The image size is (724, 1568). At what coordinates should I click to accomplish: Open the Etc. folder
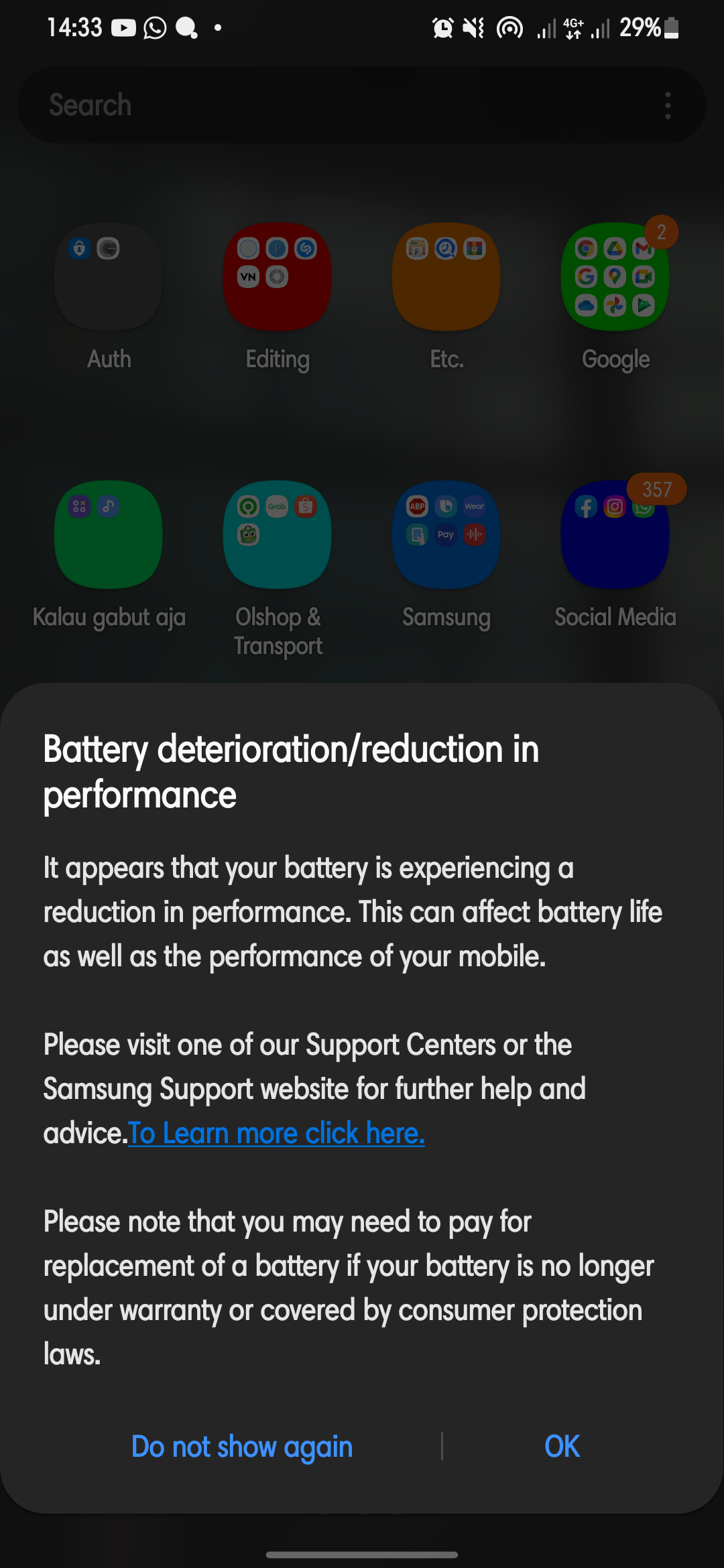coord(445,276)
